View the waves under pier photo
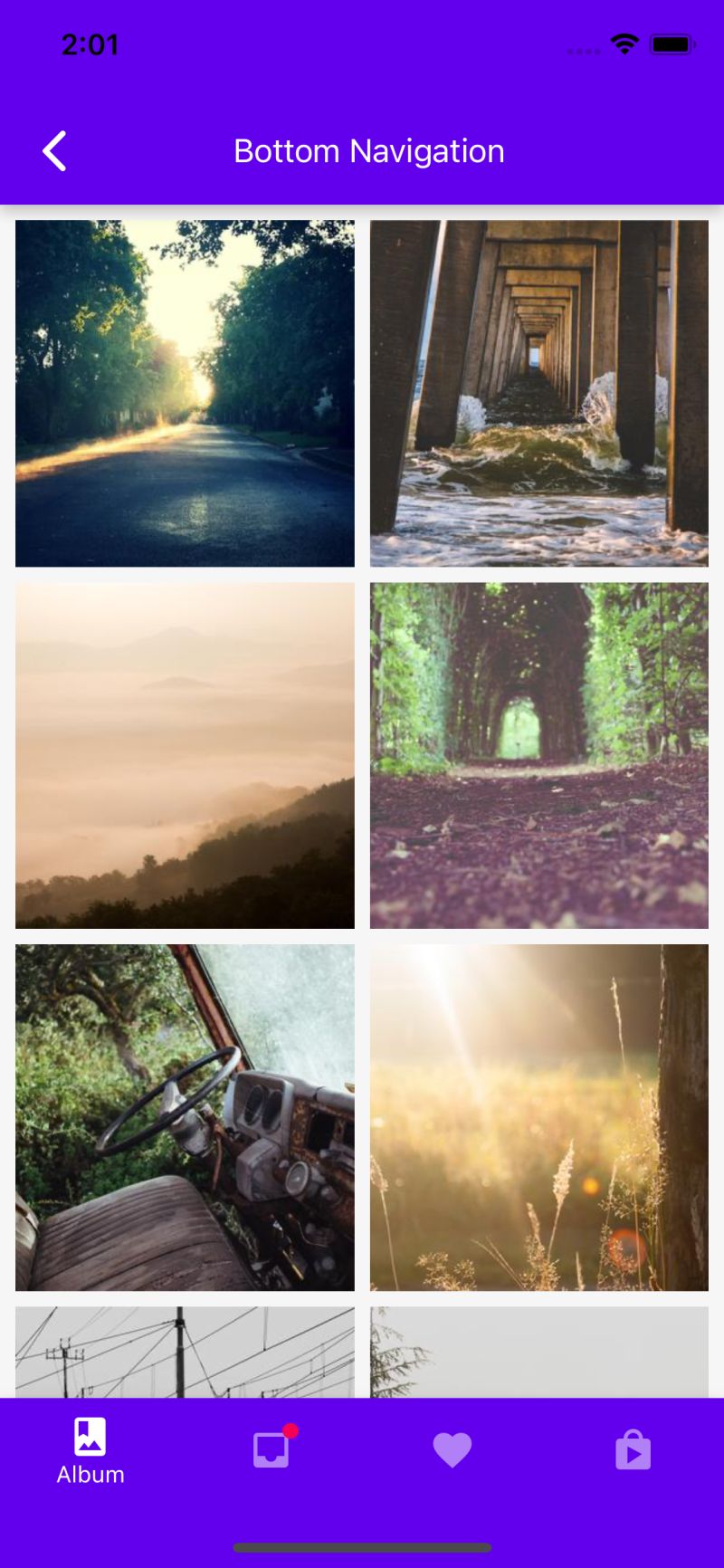This screenshot has width=724, height=1568. tap(538, 389)
